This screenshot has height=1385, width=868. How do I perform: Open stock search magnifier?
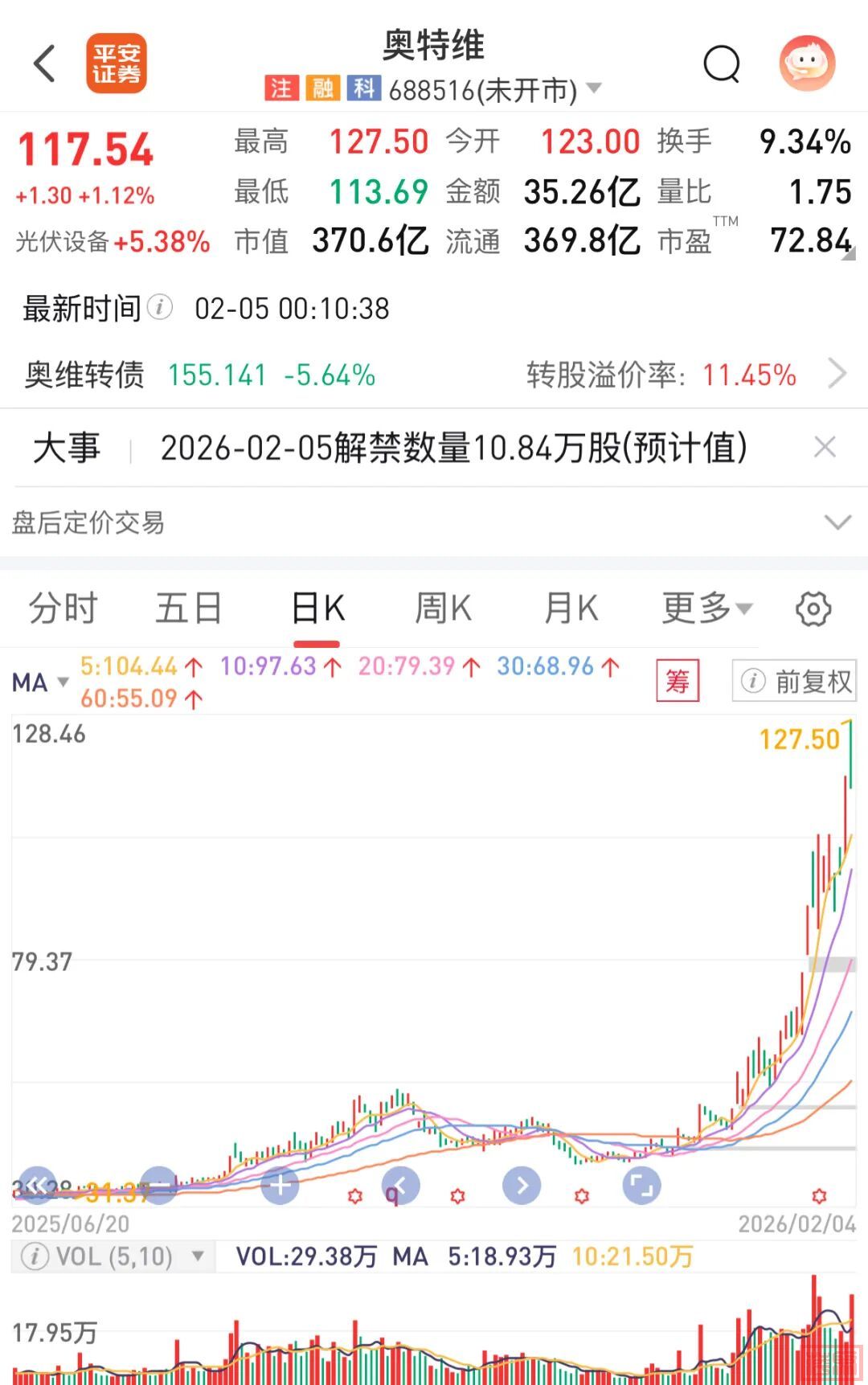[721, 64]
